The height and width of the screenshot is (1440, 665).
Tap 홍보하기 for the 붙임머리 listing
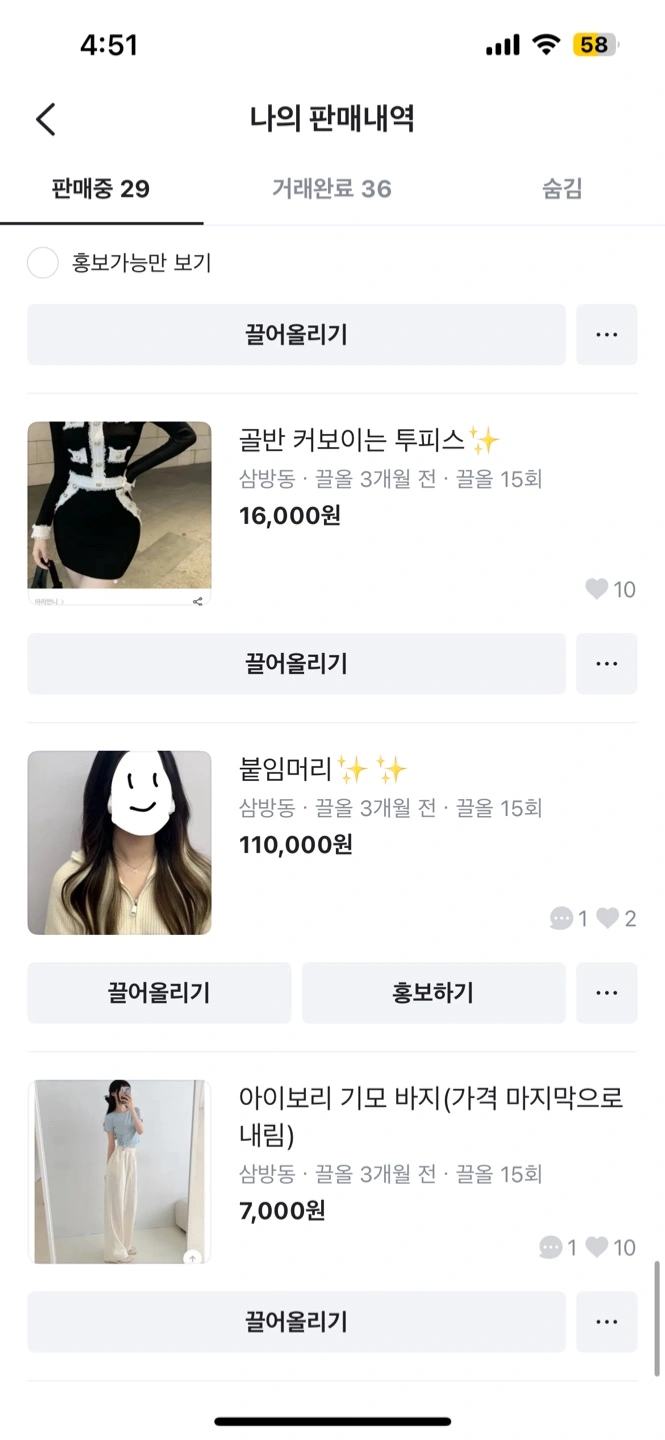[x=433, y=993]
